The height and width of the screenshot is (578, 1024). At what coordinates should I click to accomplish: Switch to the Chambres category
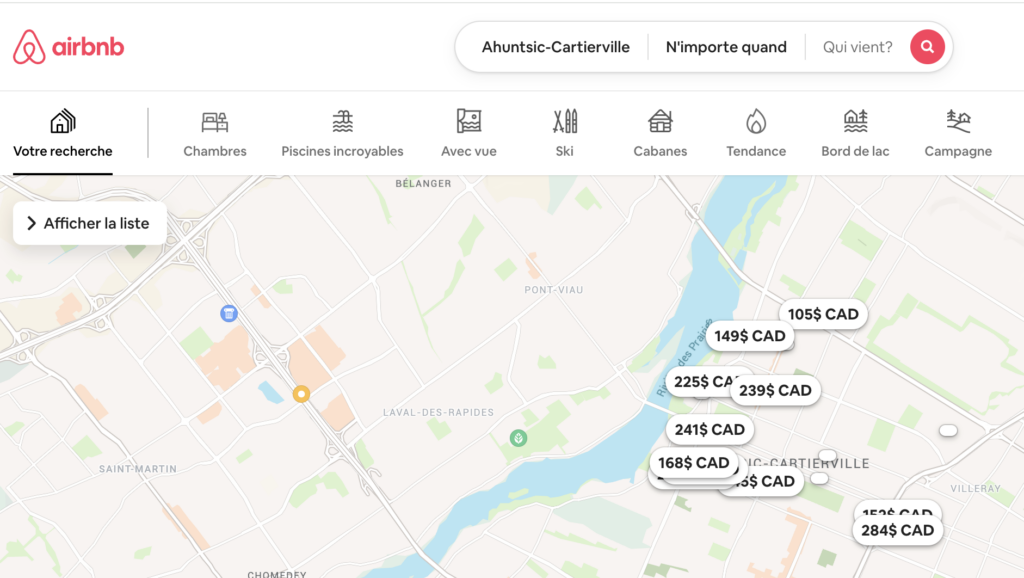pyautogui.click(x=215, y=135)
